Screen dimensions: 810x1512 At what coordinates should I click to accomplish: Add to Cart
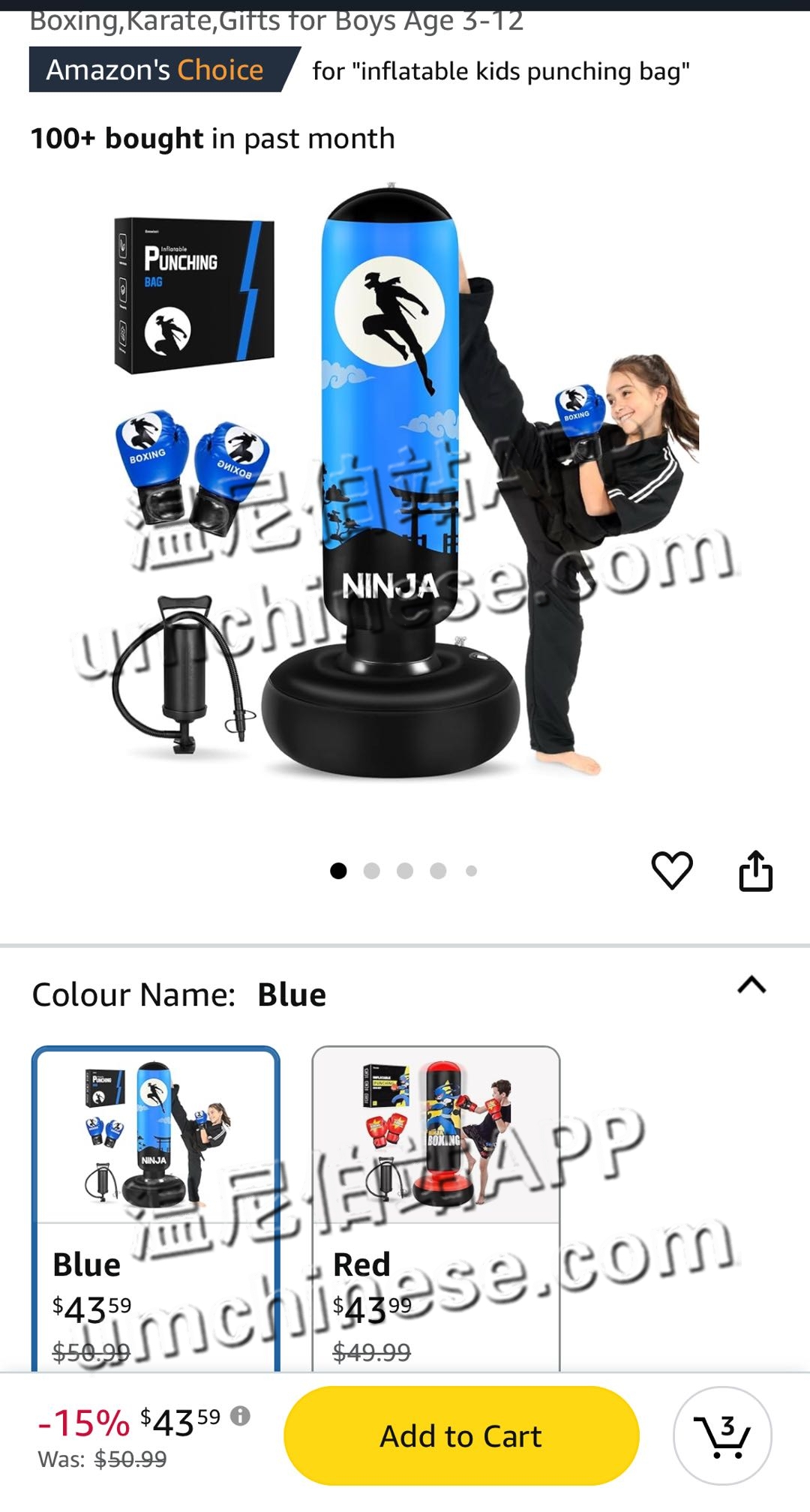tap(461, 1436)
